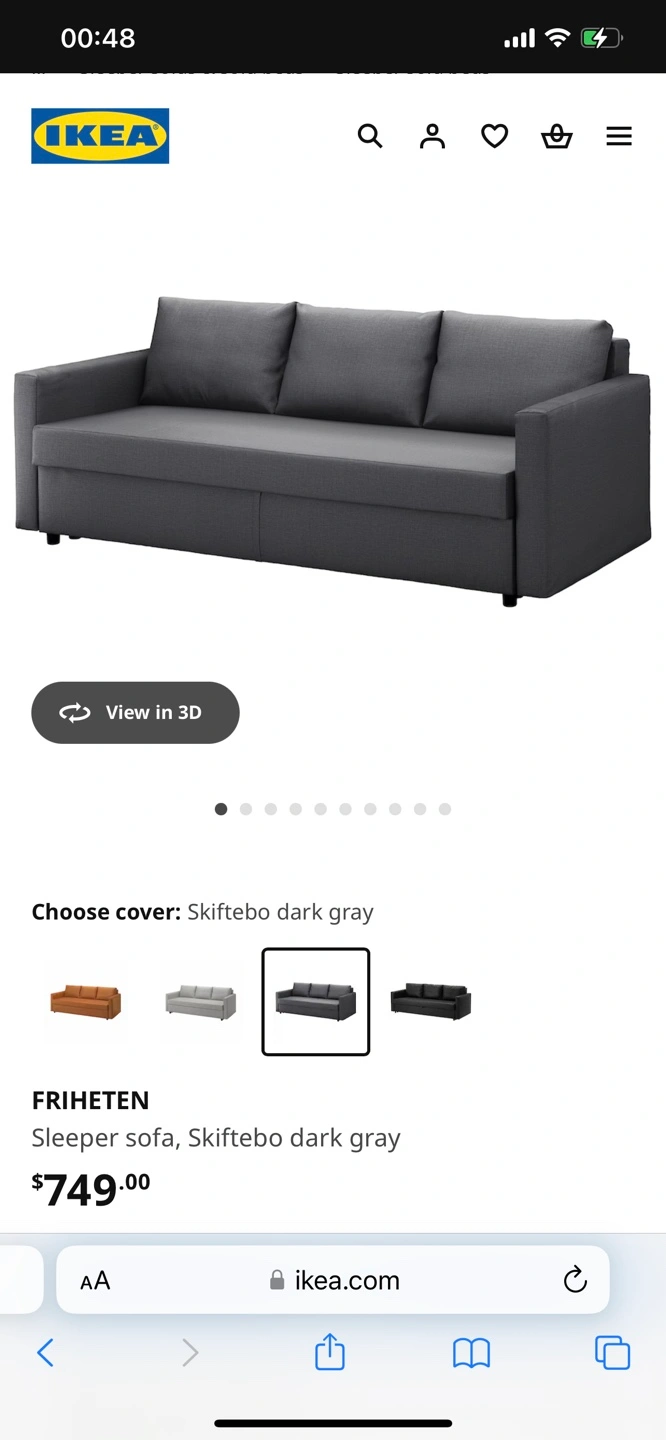This screenshot has width=666, height=1440.
Task: Reload the page
Action: pos(575,1280)
